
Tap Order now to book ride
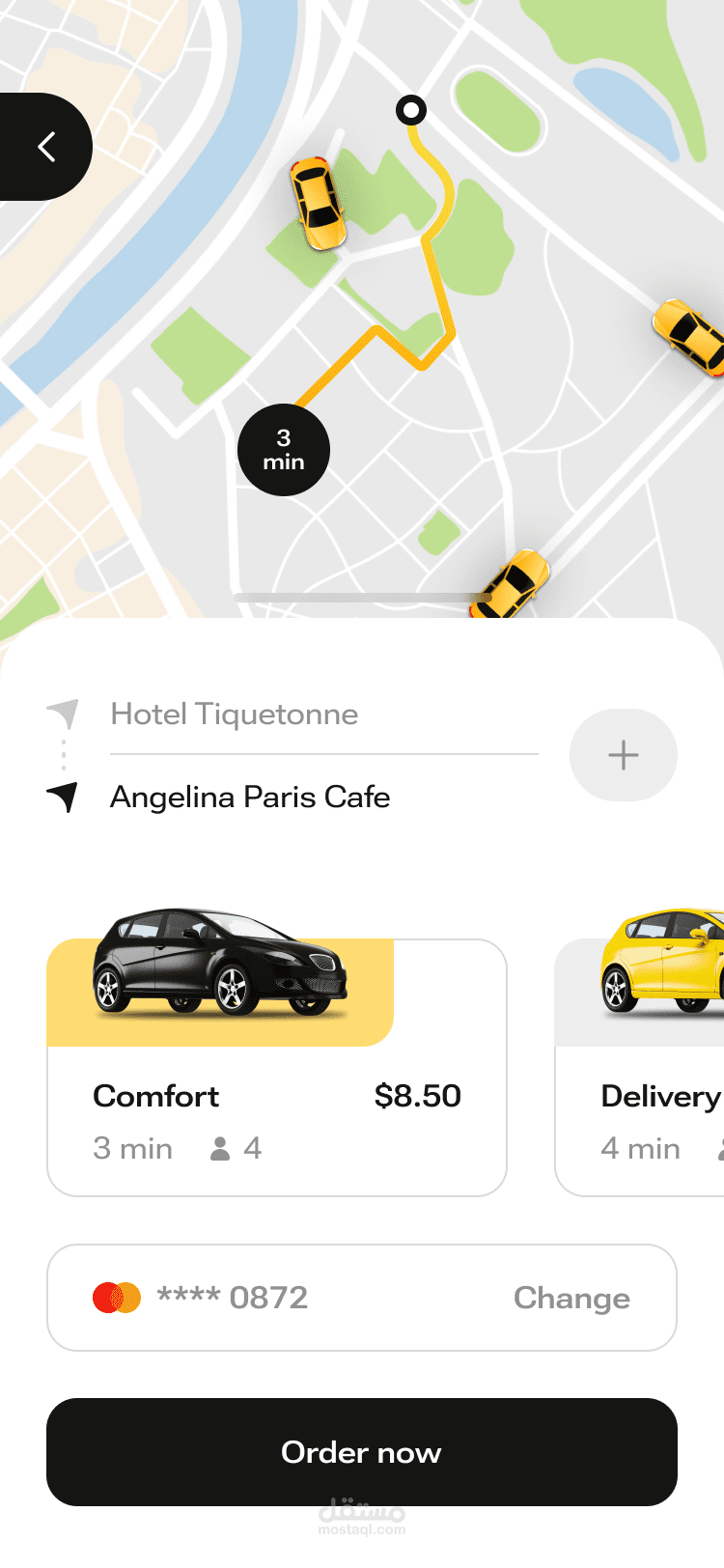point(361,1452)
